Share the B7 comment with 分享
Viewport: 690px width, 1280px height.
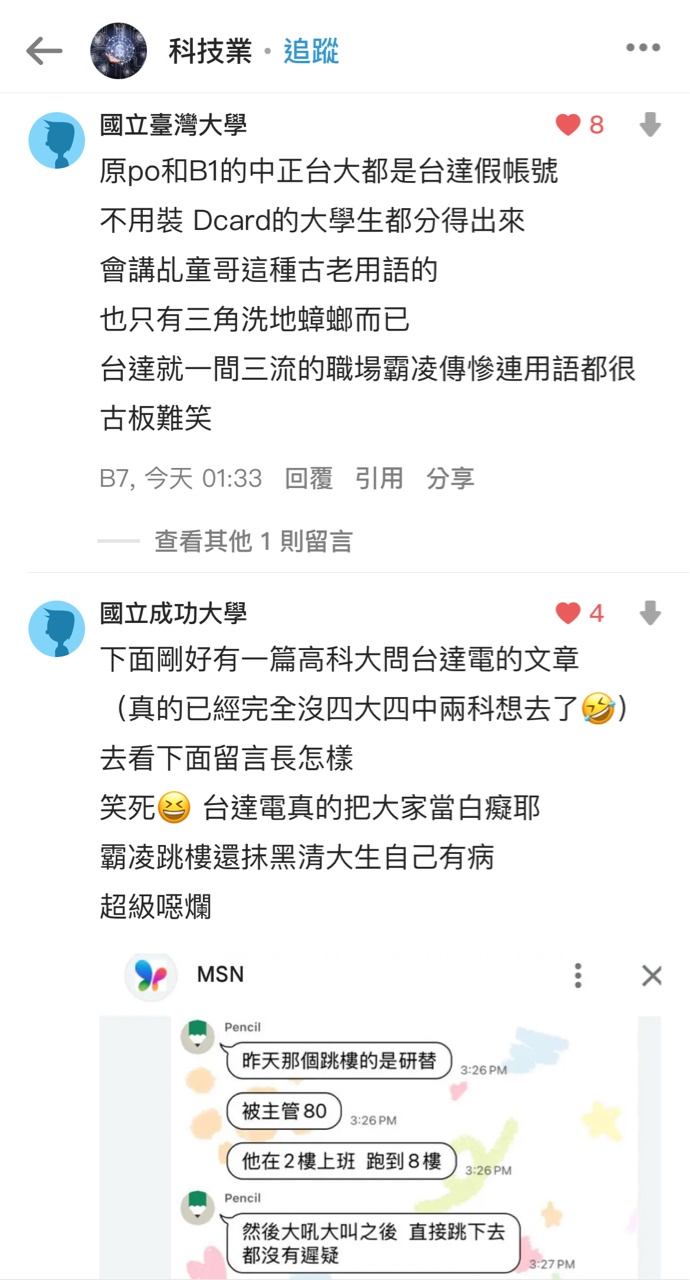(450, 479)
